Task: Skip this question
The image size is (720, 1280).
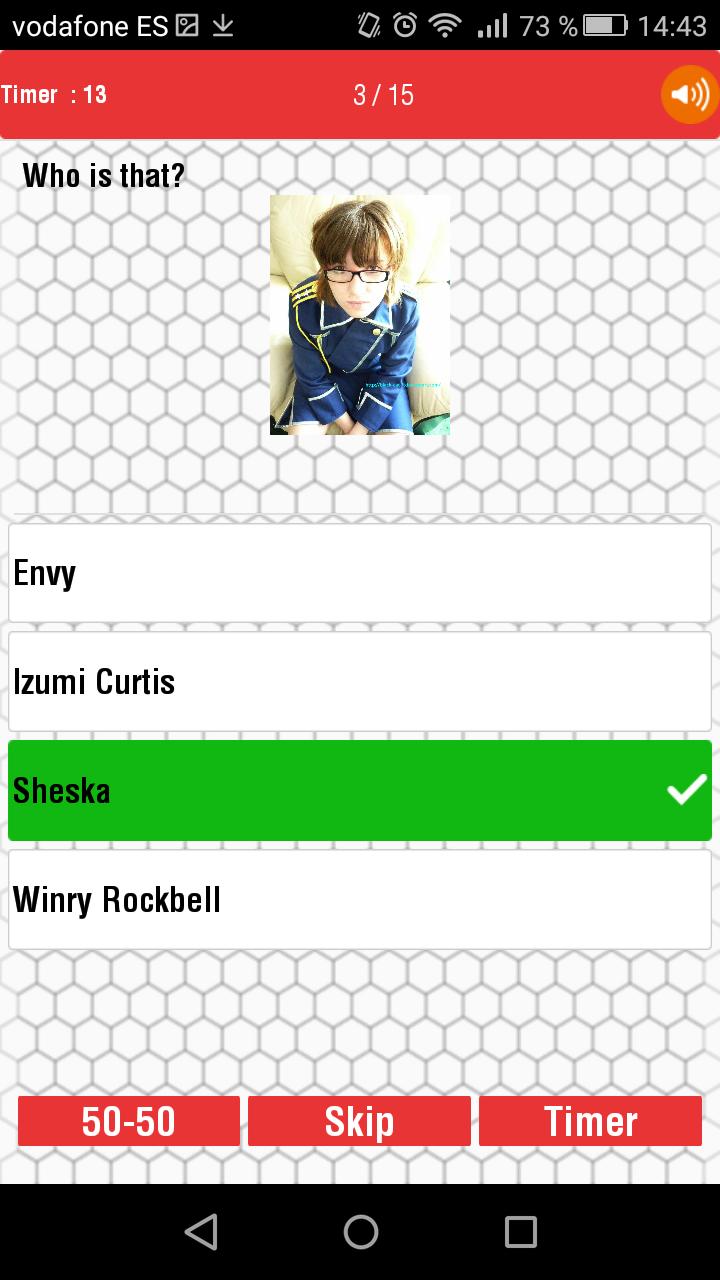Action: [359, 1121]
